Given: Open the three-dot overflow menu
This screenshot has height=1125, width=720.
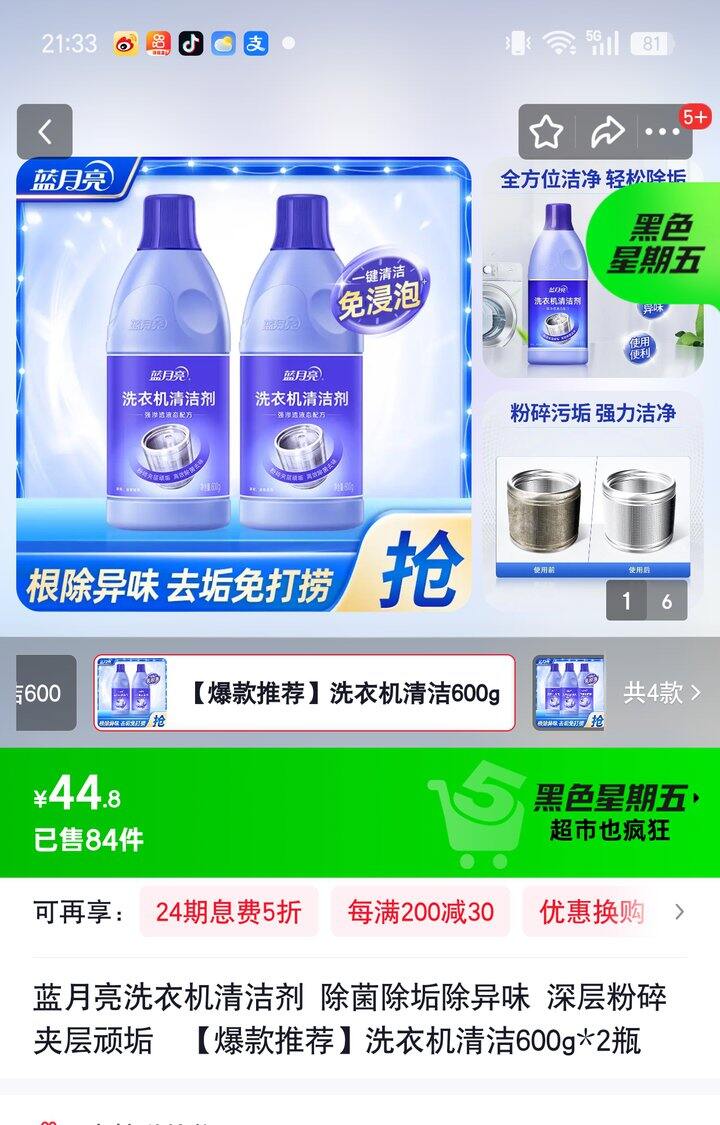Looking at the screenshot, I should 663,132.
